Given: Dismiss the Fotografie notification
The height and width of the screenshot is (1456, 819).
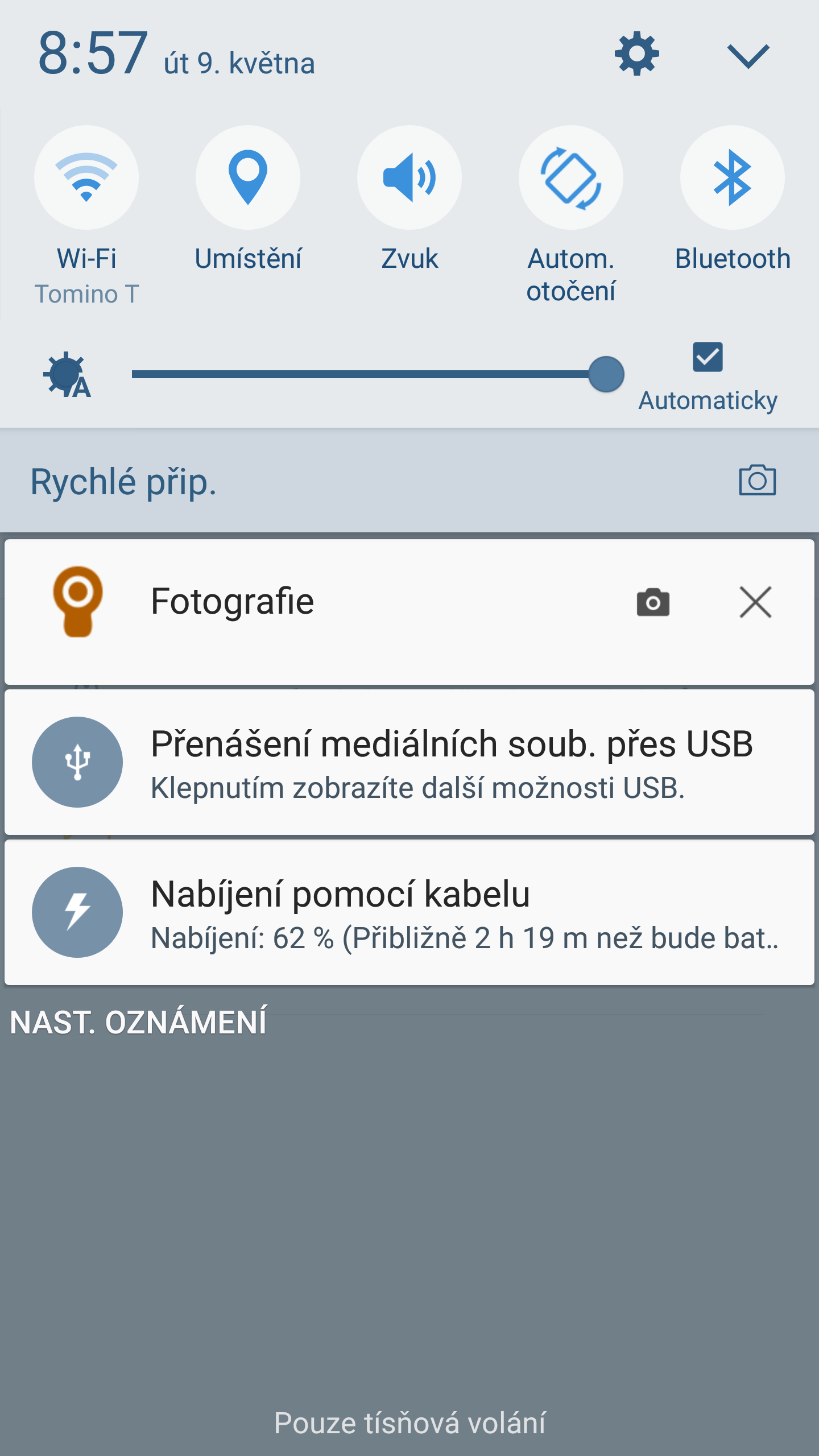Looking at the screenshot, I should (755, 602).
